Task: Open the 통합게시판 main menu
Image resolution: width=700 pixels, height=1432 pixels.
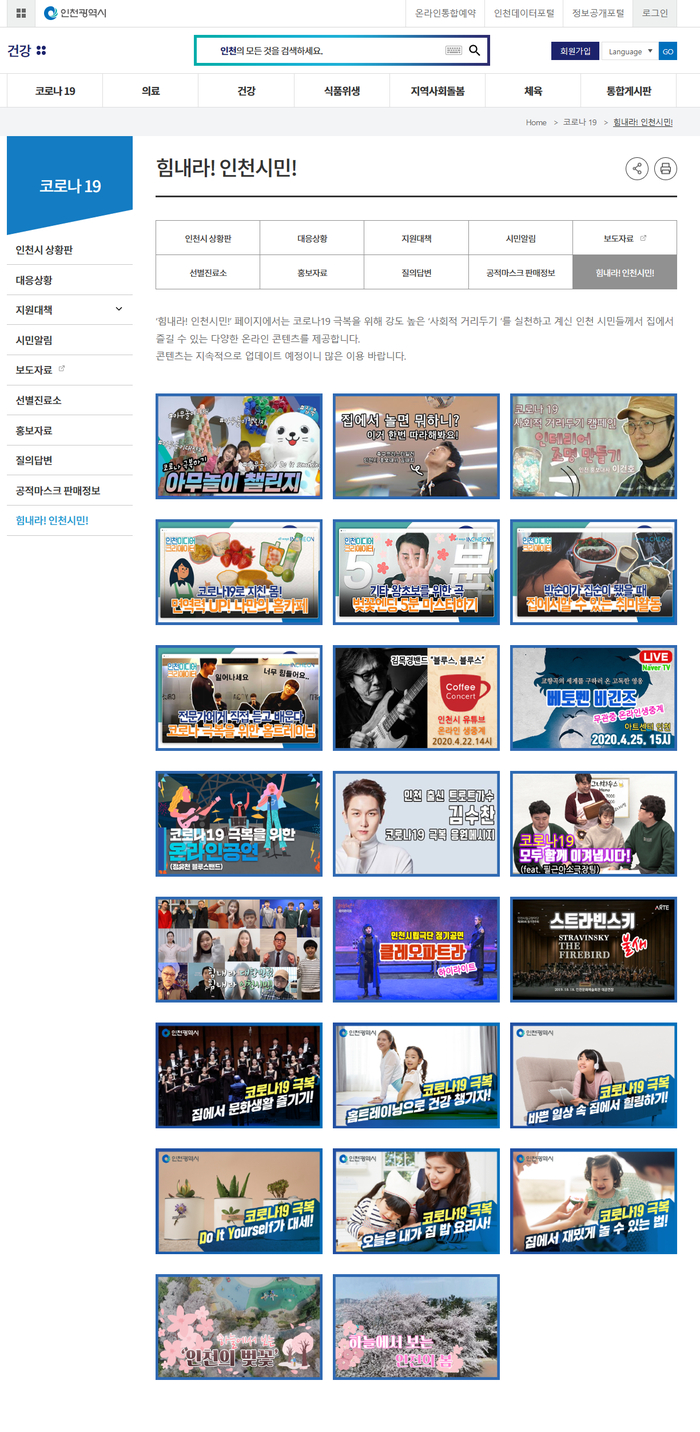Action: pyautogui.click(x=628, y=90)
